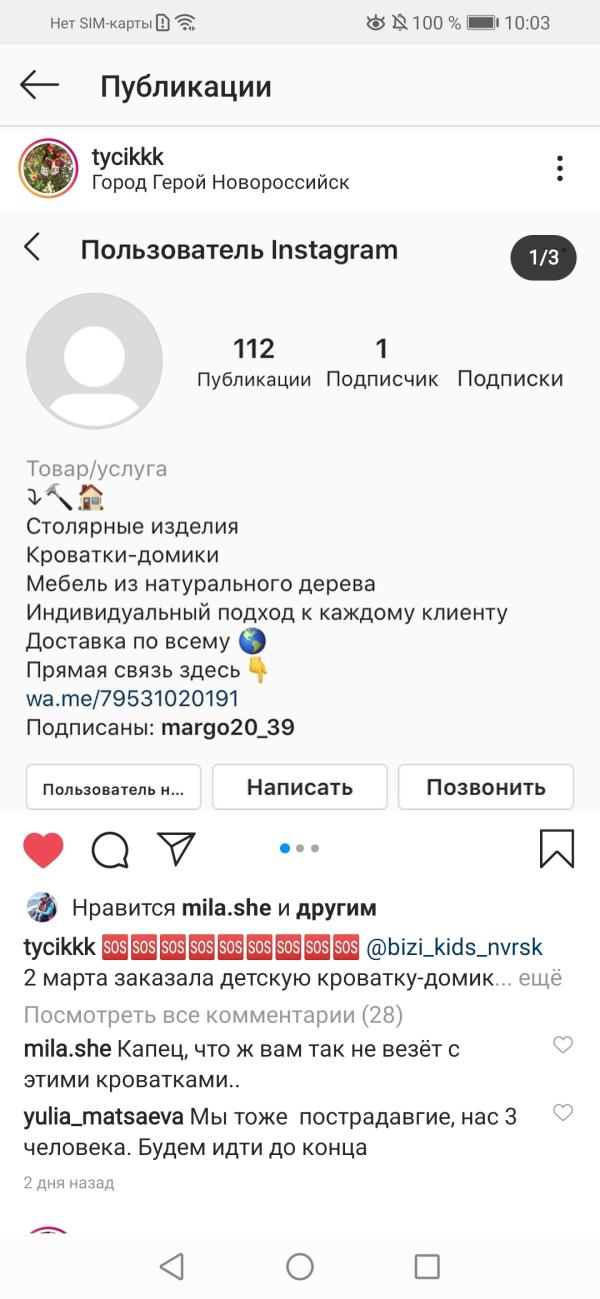
Task: Tap the system home button
Action: [x=300, y=1267]
